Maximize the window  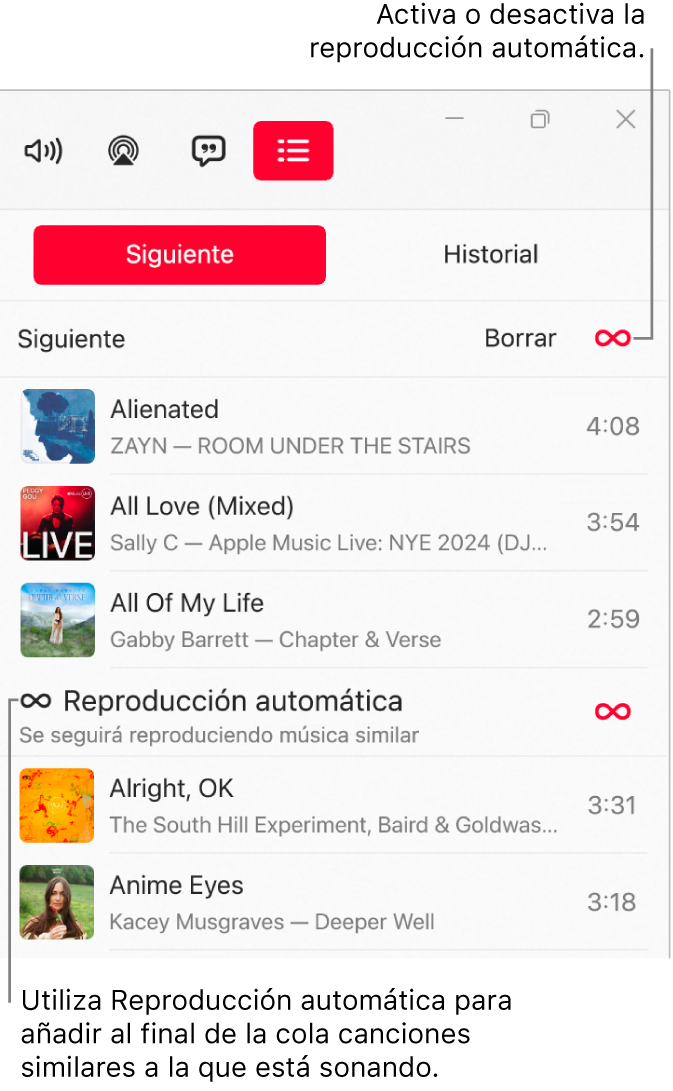point(540,119)
